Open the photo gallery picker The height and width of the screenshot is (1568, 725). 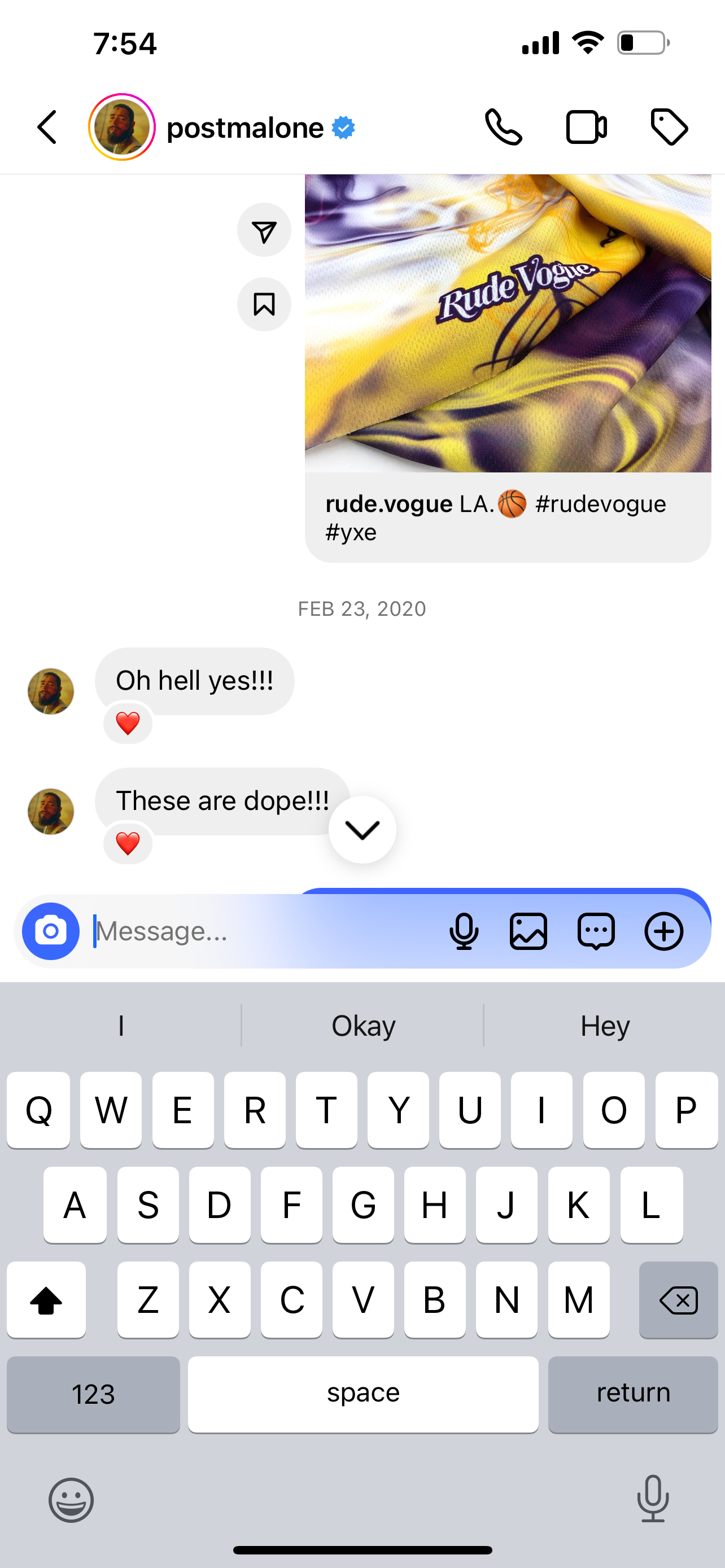click(529, 931)
